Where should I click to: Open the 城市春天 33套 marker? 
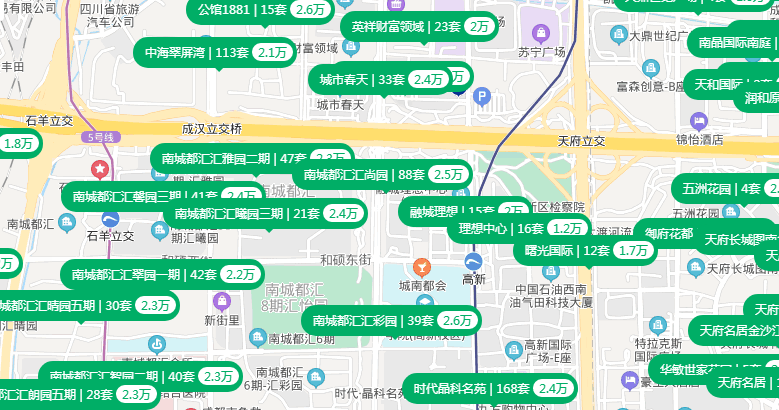tap(382, 79)
